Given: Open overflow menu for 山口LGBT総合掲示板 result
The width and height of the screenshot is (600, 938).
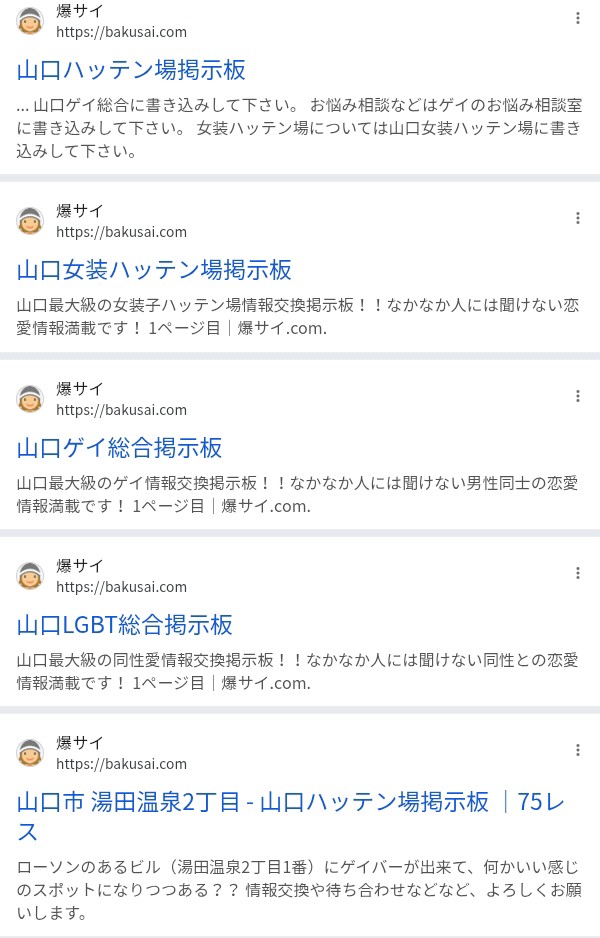Looking at the screenshot, I should coord(578,573).
